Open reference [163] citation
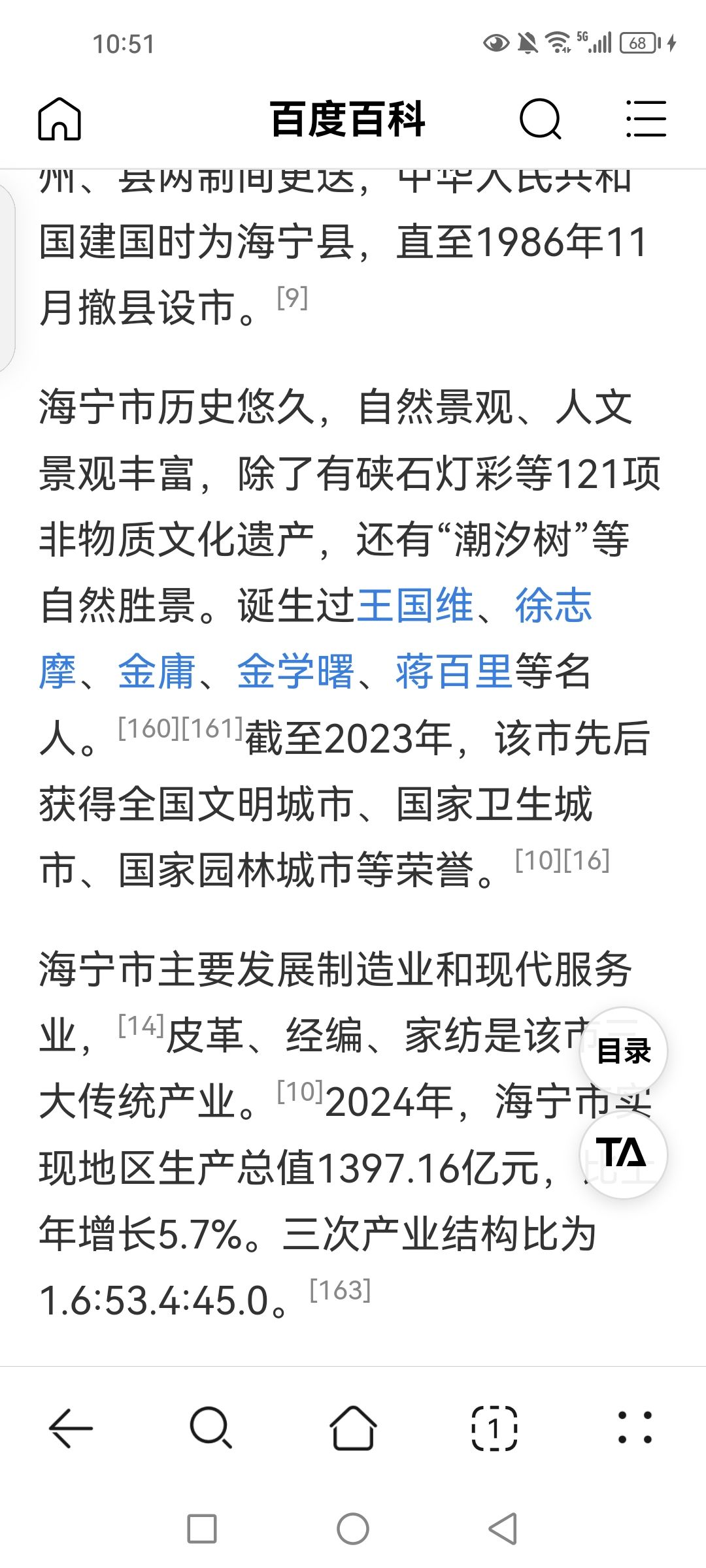The image size is (706, 1568). [x=340, y=1290]
